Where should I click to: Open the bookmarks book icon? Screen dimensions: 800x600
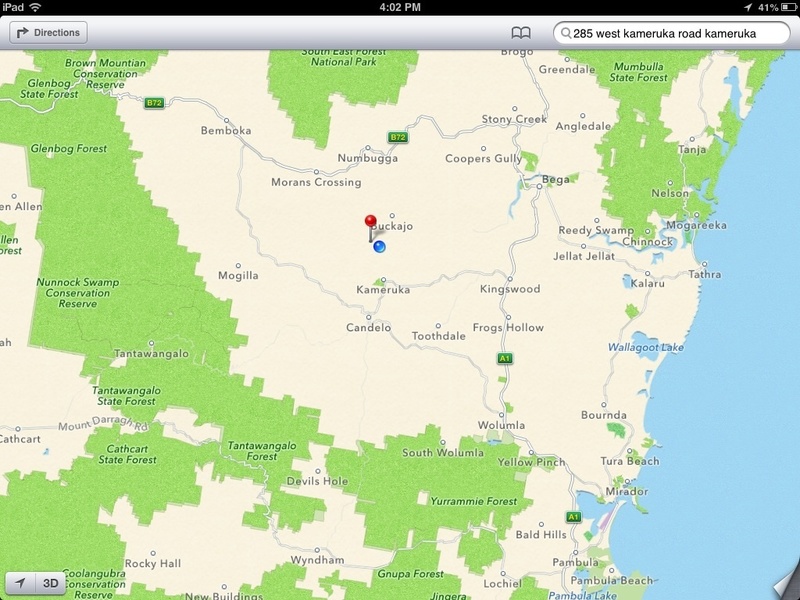(x=516, y=33)
